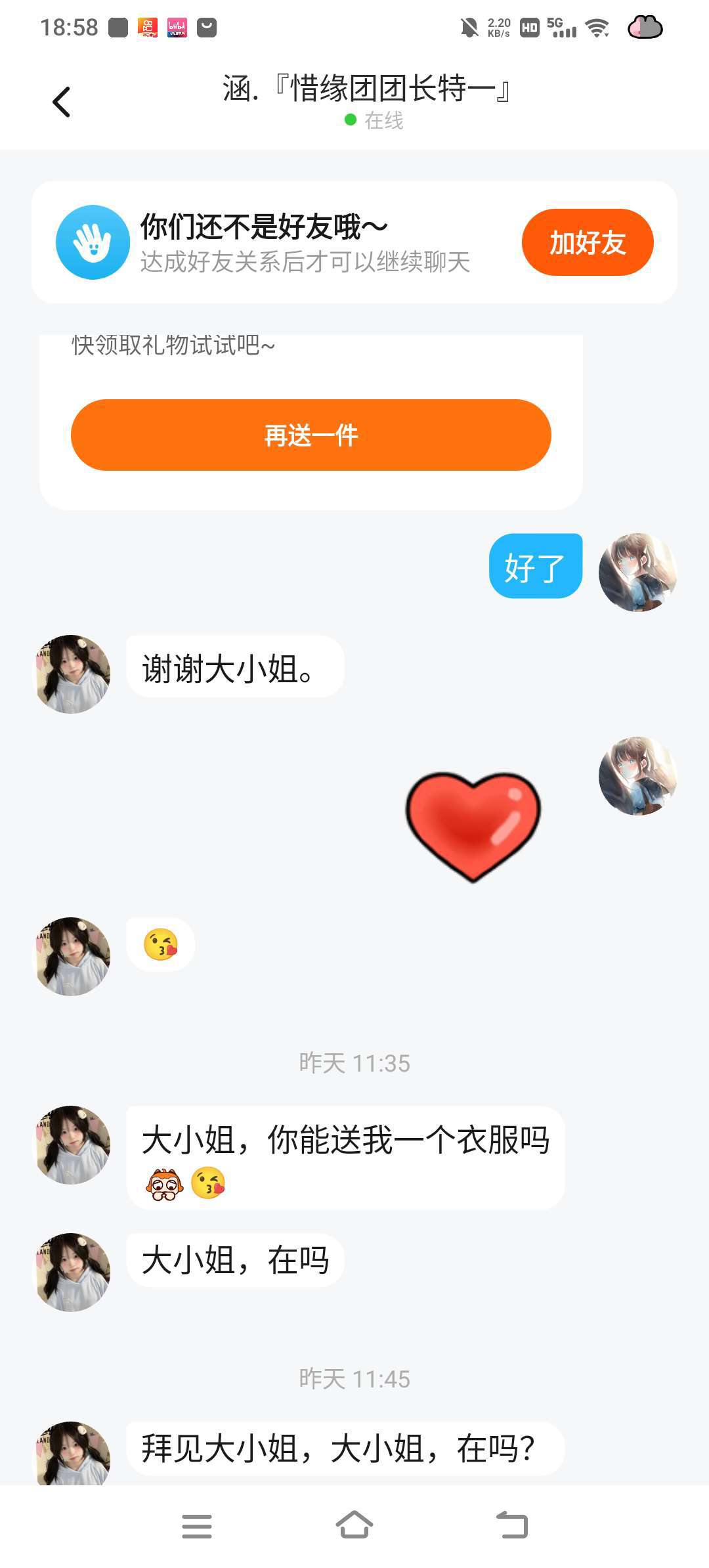Screen dimensions: 709x1568
Task: Open my avatar next to 好了 message
Action: pyautogui.click(x=637, y=572)
